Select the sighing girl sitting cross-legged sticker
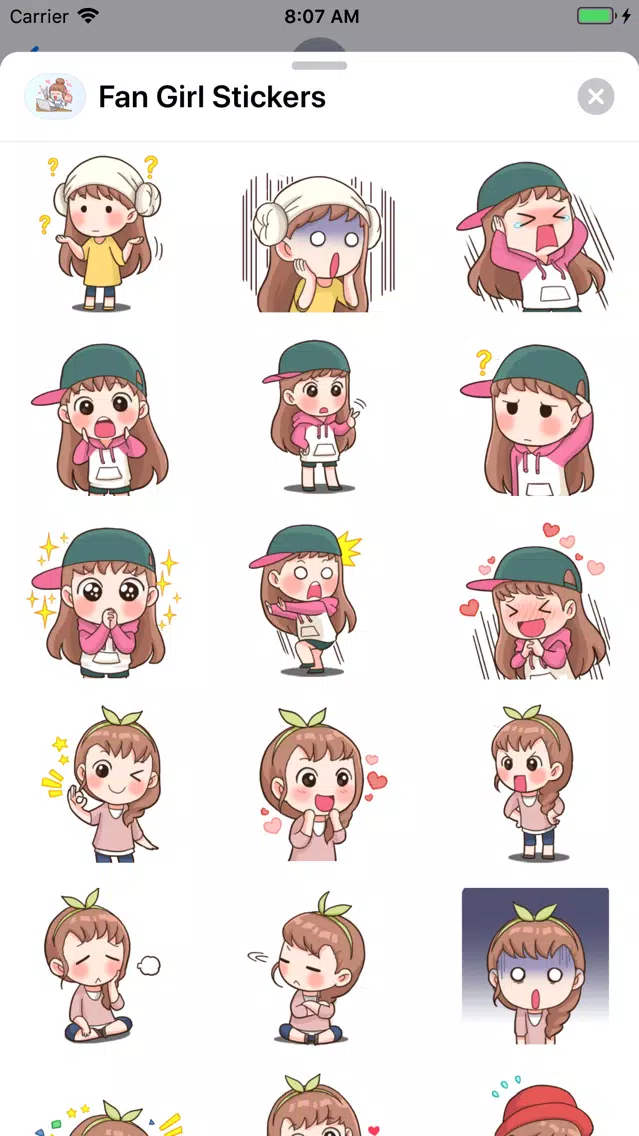Viewport: 639px width, 1136px height. coord(95,966)
